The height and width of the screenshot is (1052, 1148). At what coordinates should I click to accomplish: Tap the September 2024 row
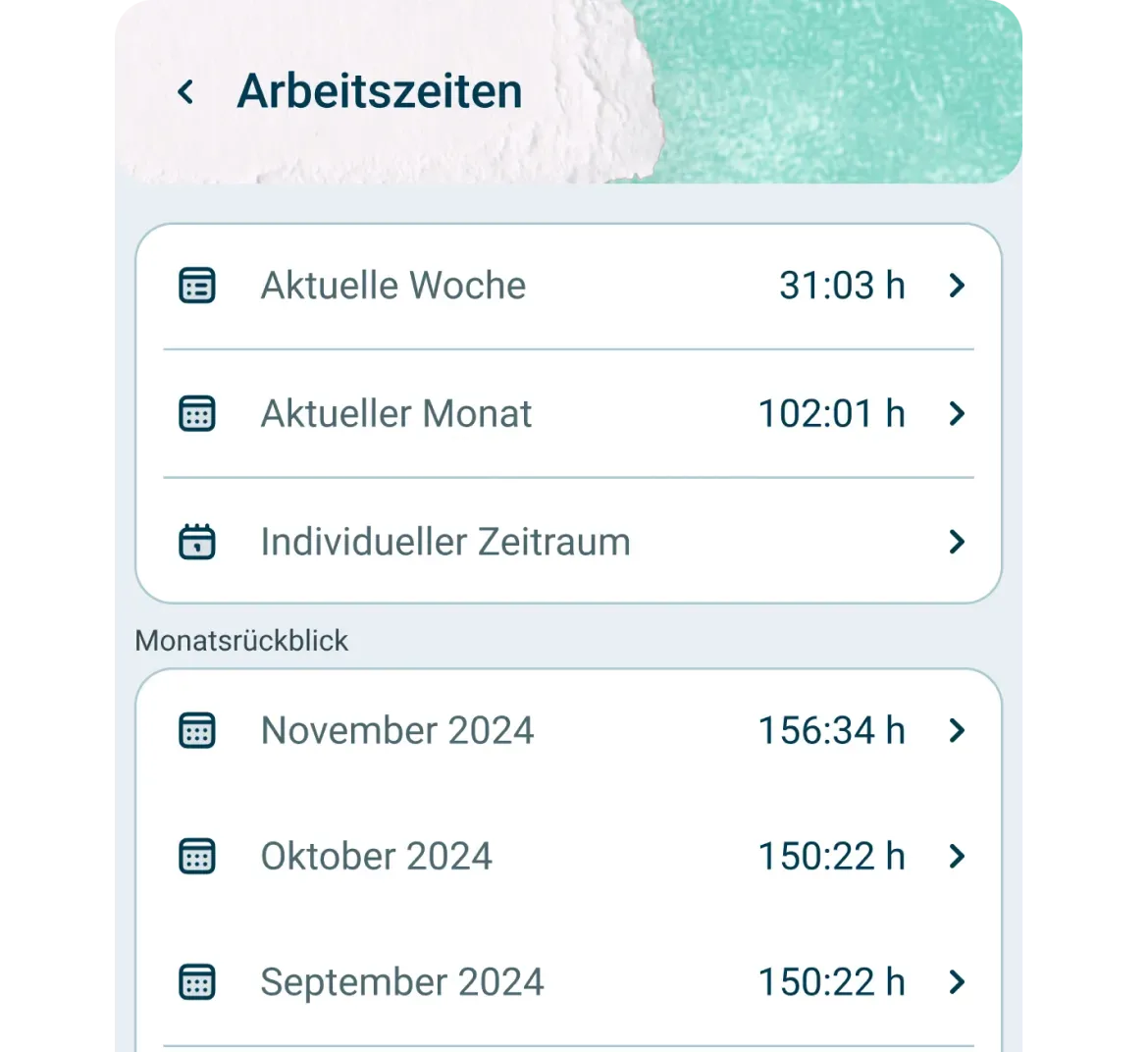pyautogui.click(x=568, y=982)
